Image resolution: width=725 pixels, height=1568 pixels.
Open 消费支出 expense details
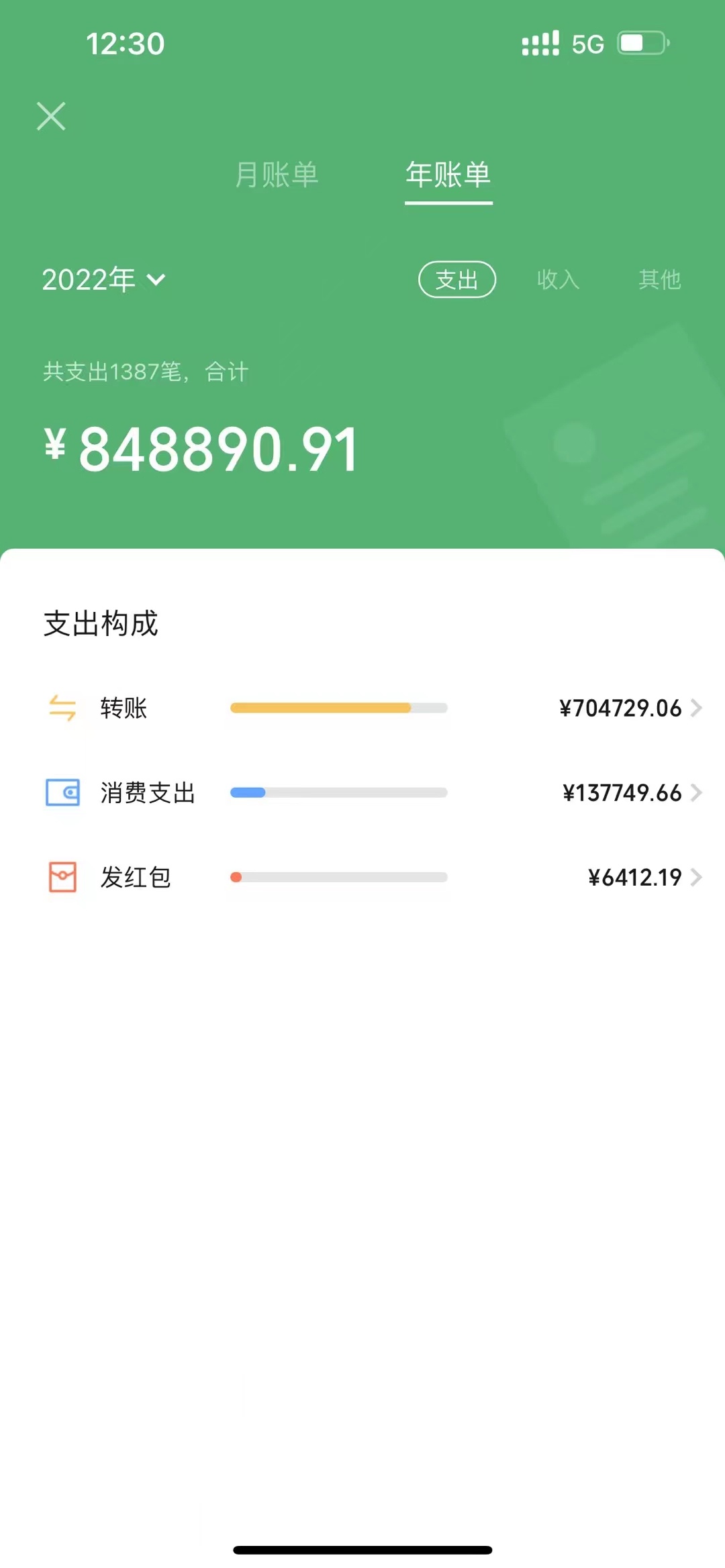point(362,792)
